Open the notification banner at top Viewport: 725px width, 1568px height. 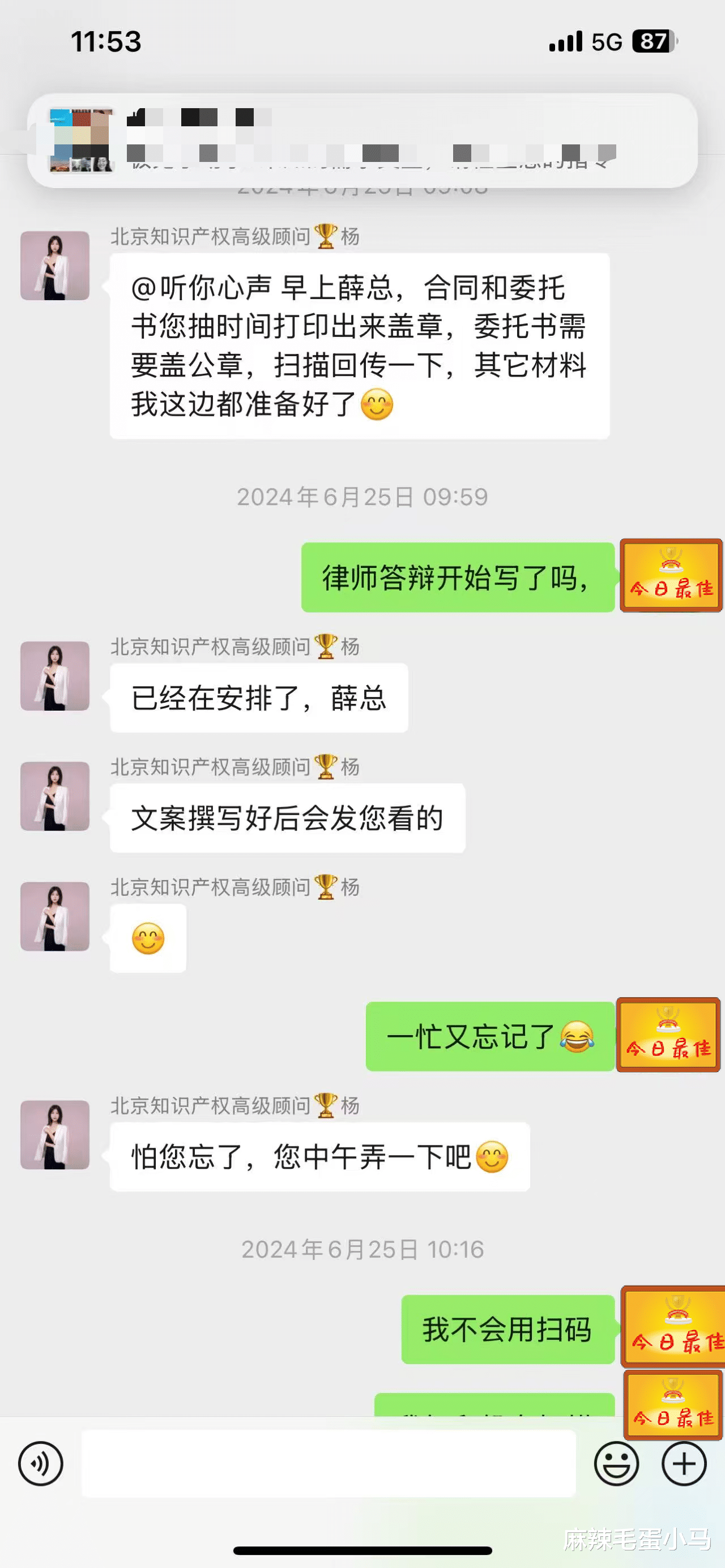point(362,140)
